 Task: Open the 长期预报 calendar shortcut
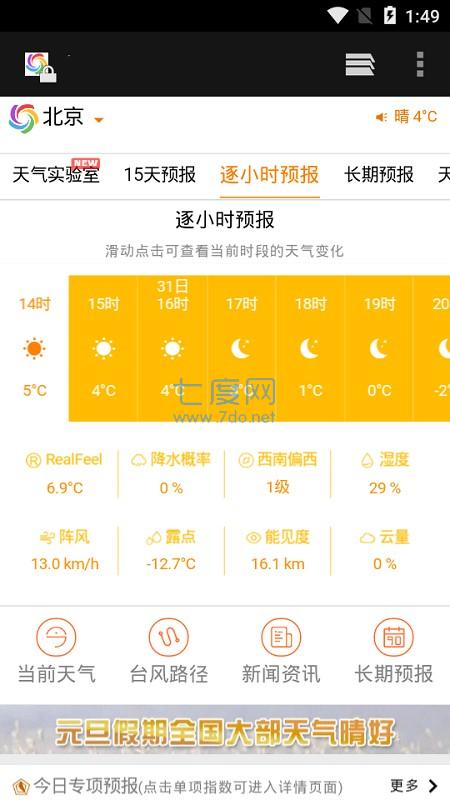coord(394,651)
